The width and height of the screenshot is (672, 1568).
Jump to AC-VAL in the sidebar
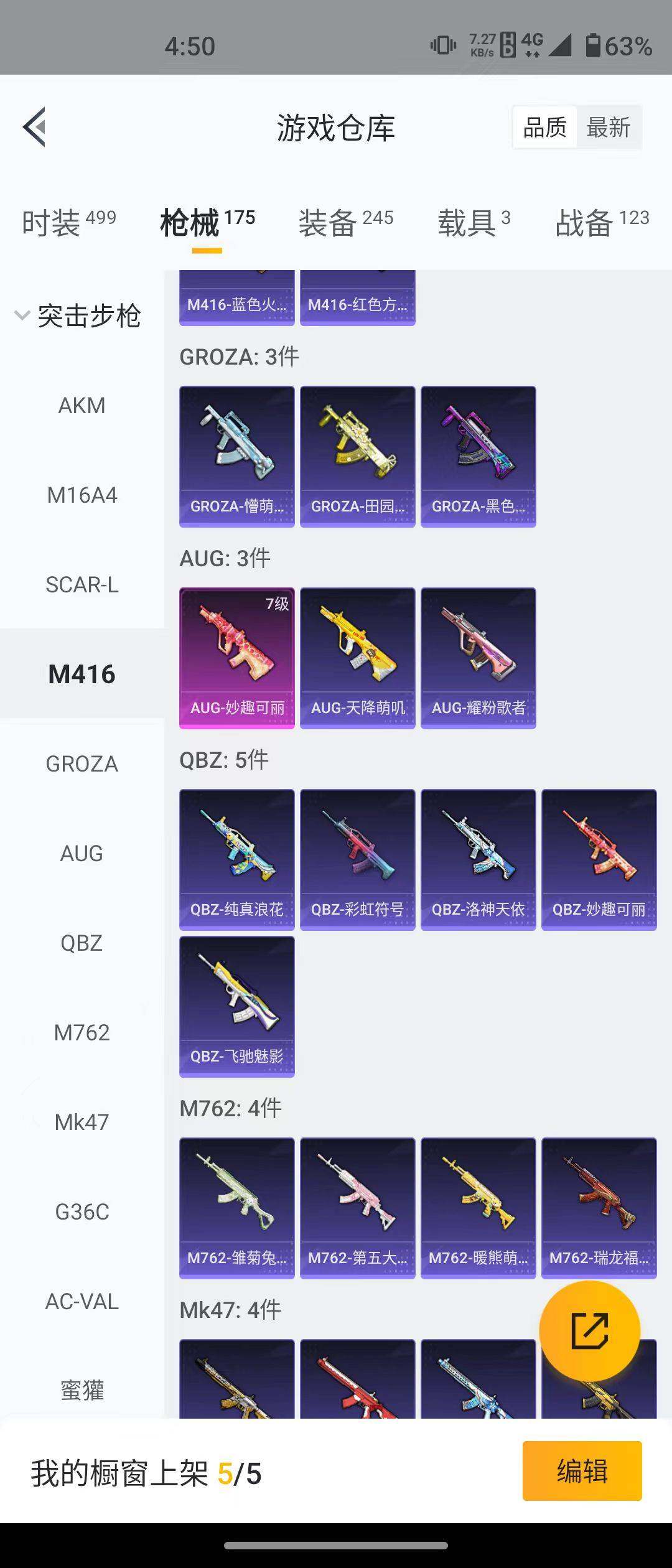82,1301
